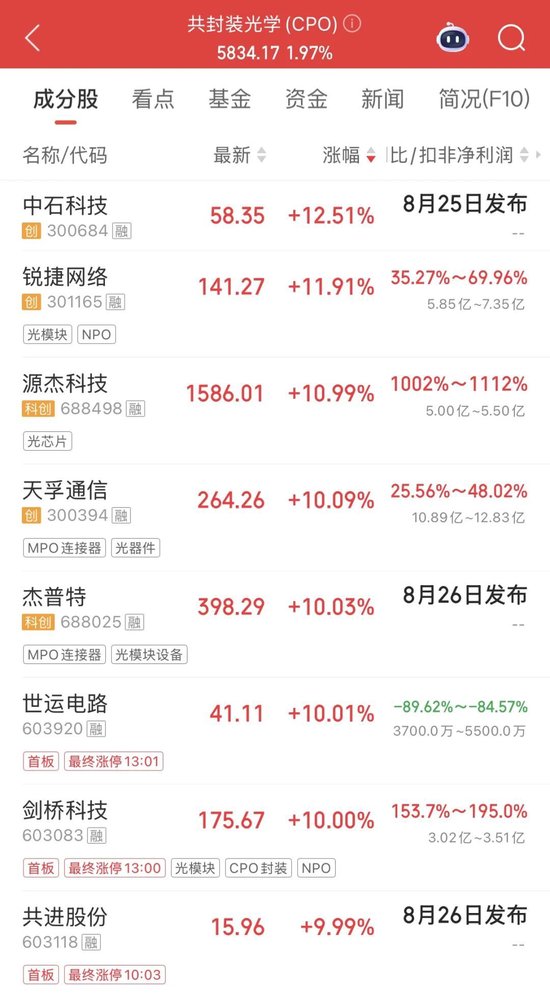Screen dimensions: 550x996
Task: Open the robot assistant icon
Action: click(x=453, y=37)
